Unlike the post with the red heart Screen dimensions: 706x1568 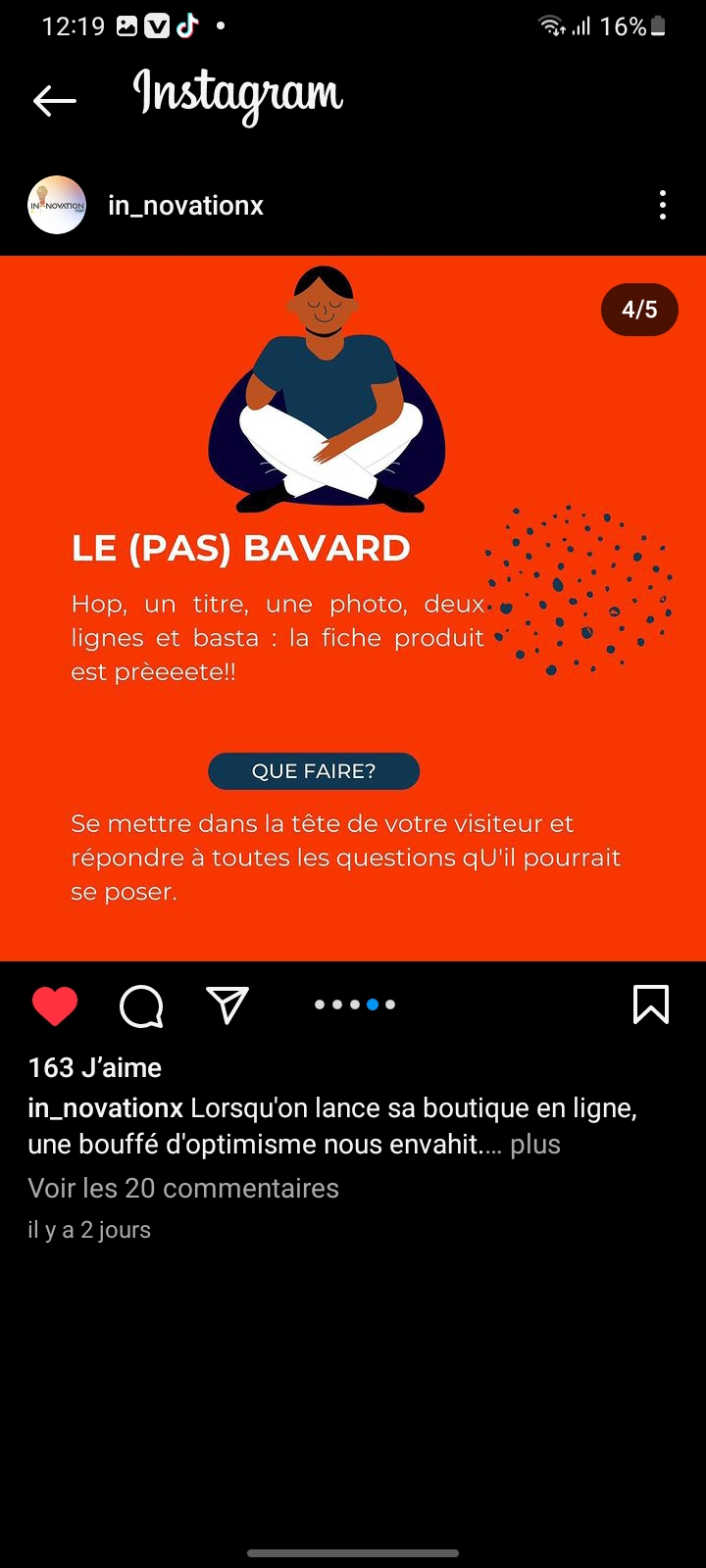55,1005
